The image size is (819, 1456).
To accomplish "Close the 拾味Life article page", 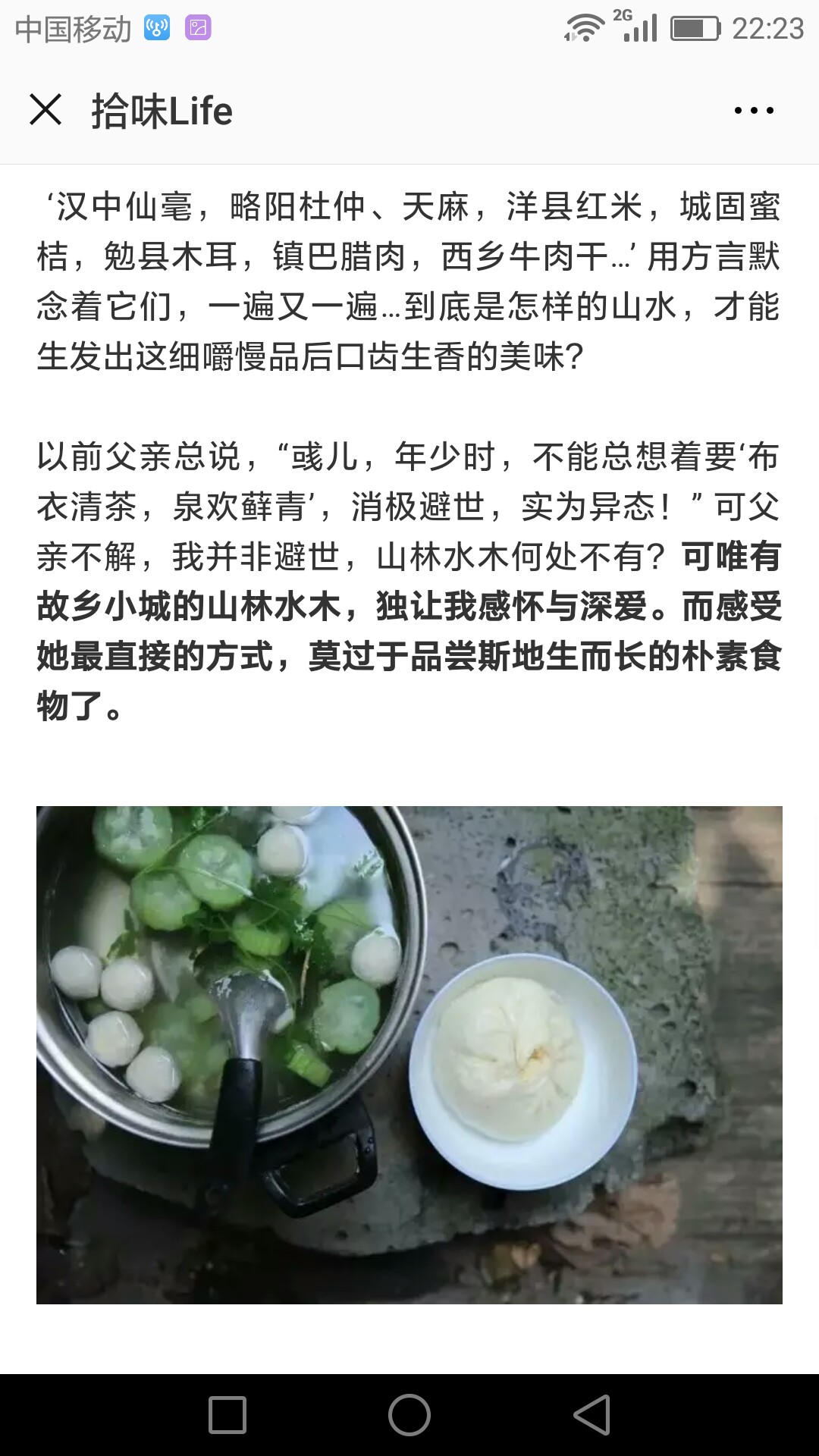I will coord(45,110).
